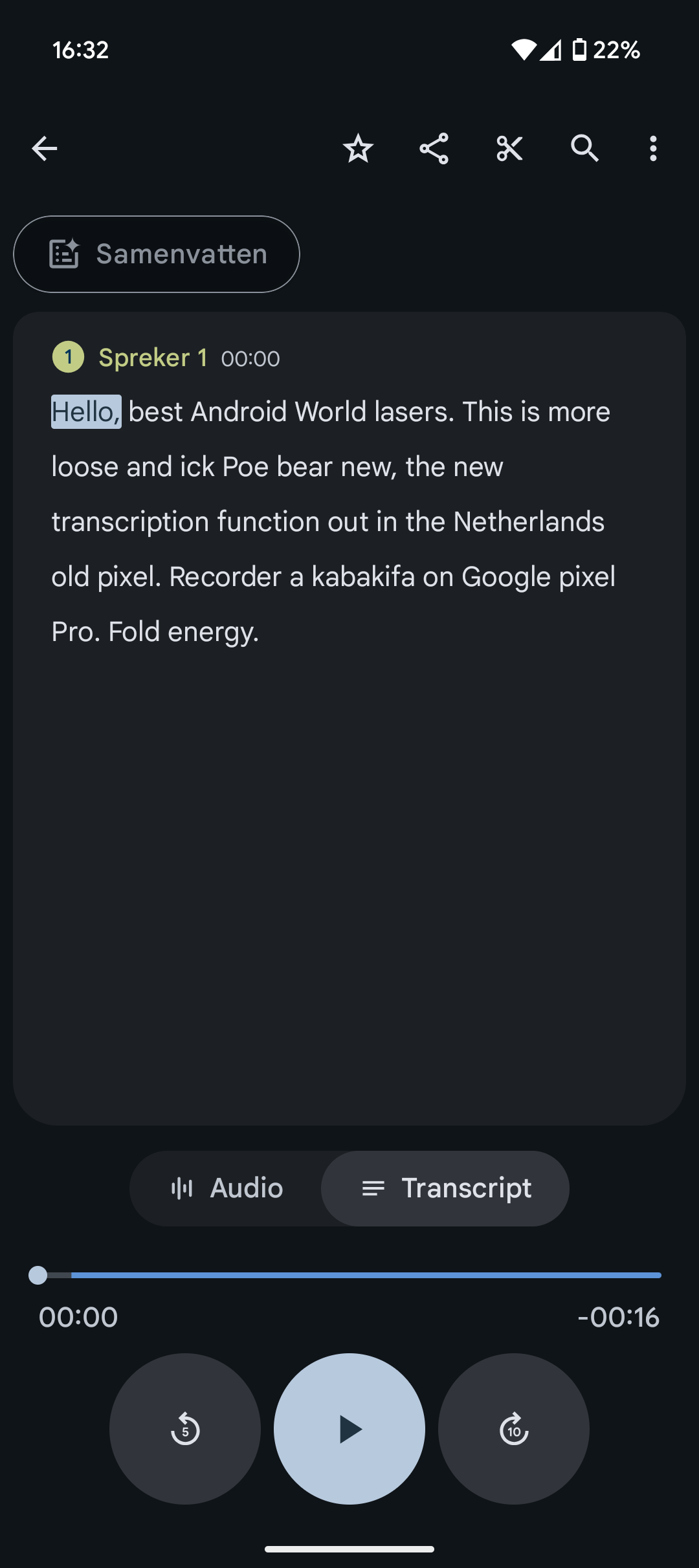Switch to the Audio view
Image resolution: width=699 pixels, height=1568 pixels.
point(227,1188)
